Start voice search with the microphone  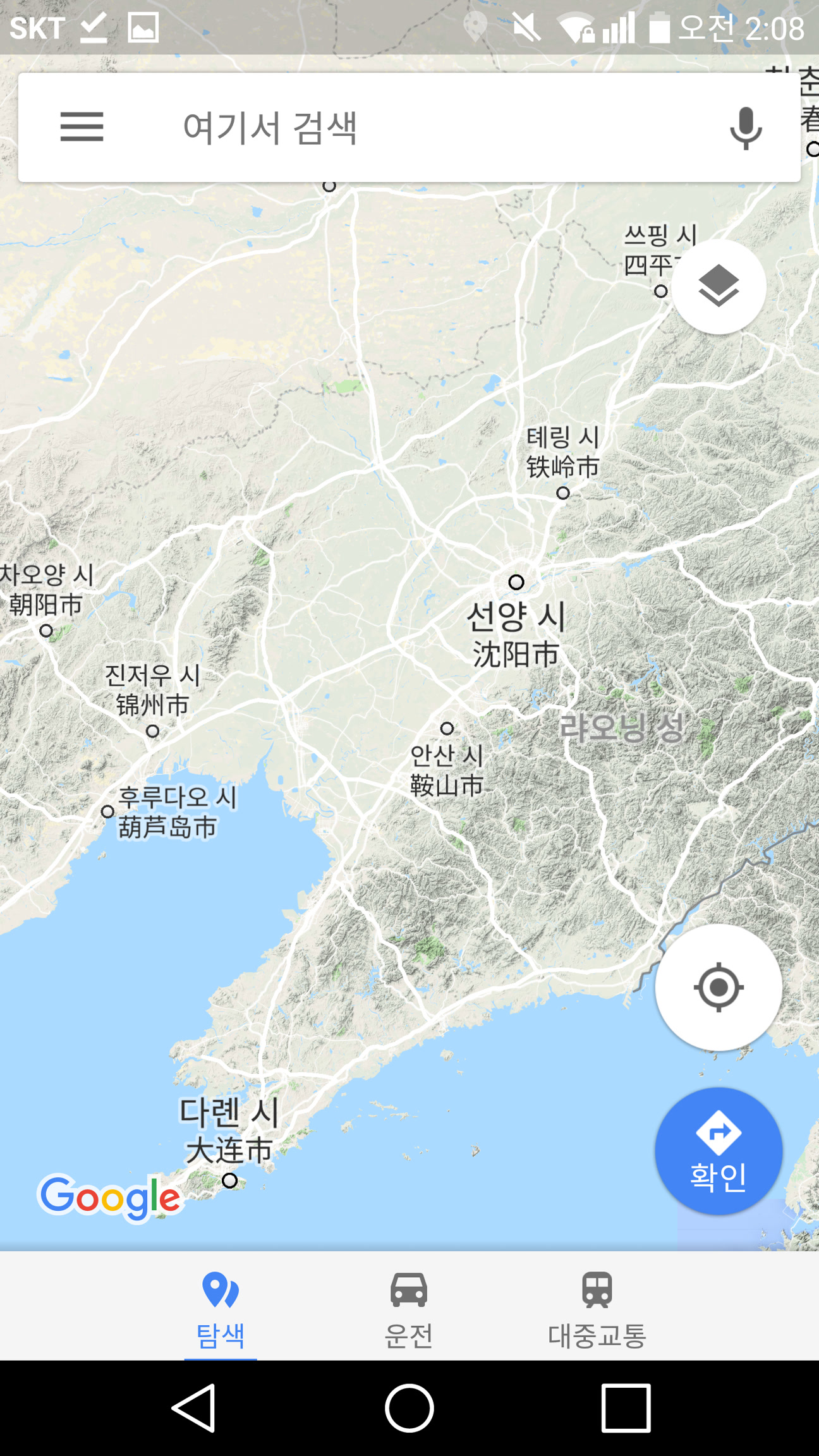(x=746, y=127)
